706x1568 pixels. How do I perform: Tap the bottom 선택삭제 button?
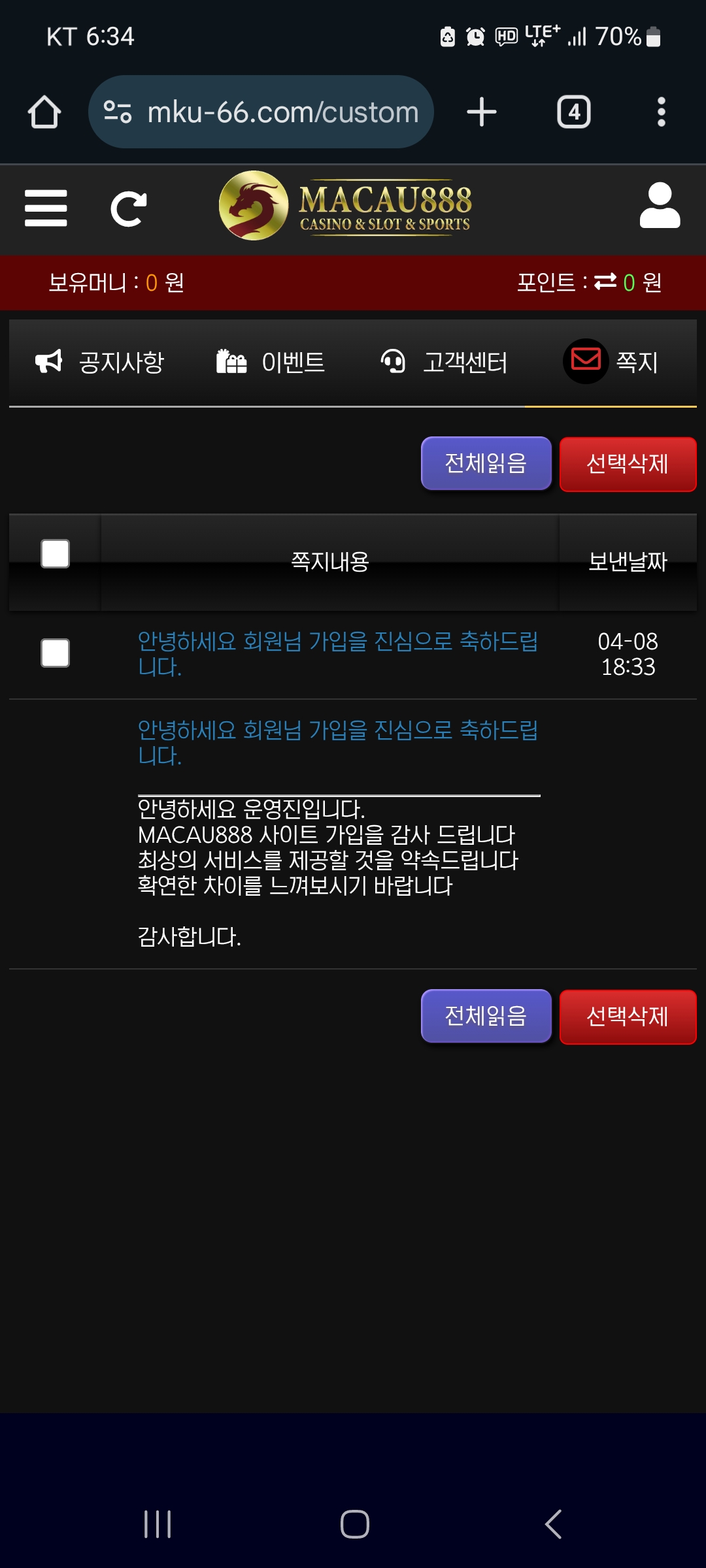click(x=628, y=1017)
